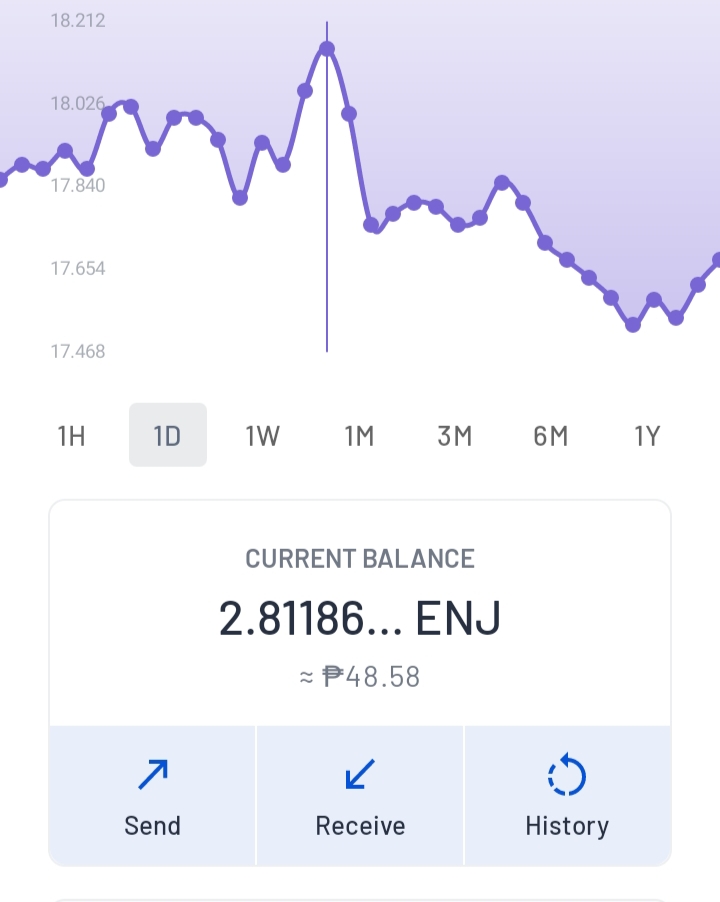Open the transaction History
The width and height of the screenshot is (720, 902).
pos(568,796)
